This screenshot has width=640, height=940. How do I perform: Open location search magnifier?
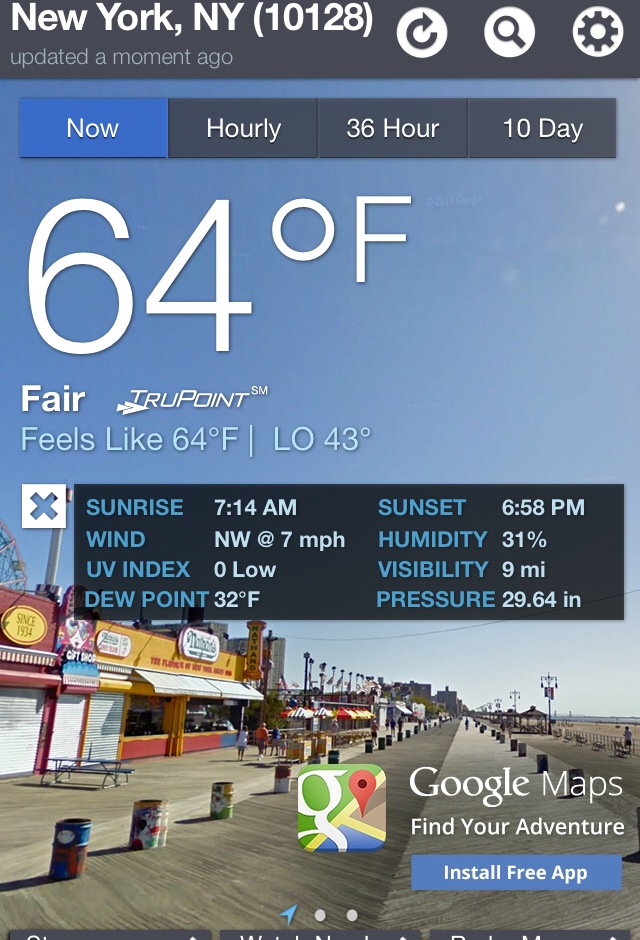[x=510, y=34]
